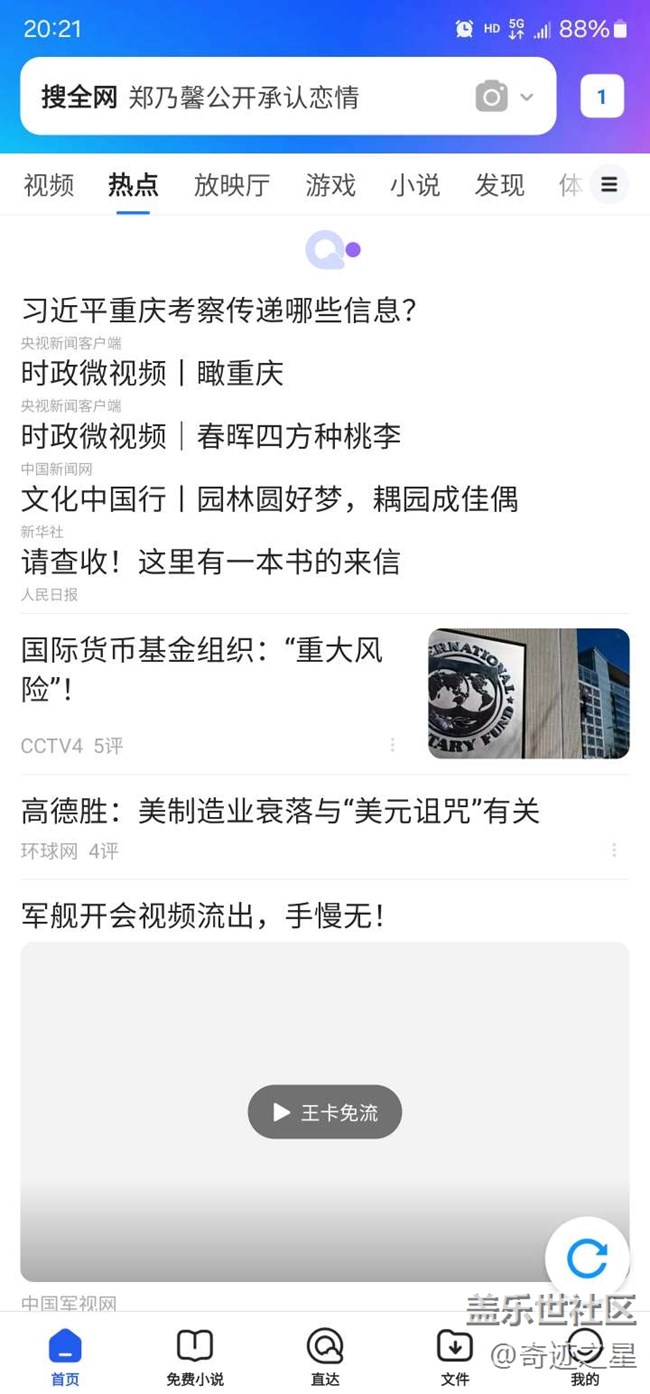The height and width of the screenshot is (1394, 650).
Task: Tap the camera search icon
Action: (491, 97)
